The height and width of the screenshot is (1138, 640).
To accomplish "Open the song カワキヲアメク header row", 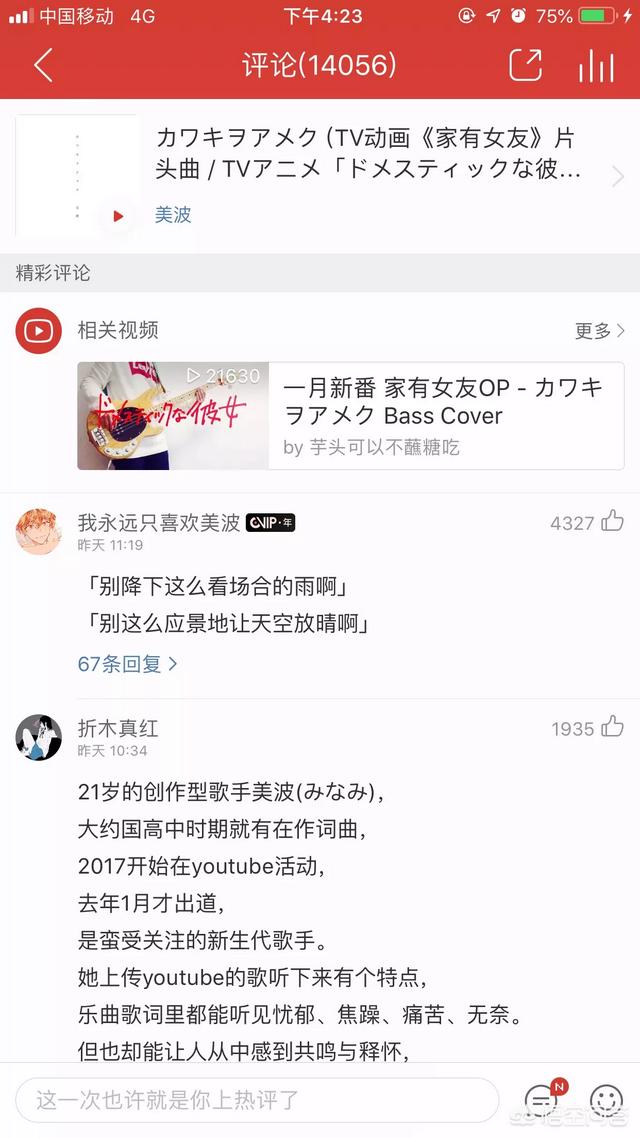I will (x=320, y=176).
